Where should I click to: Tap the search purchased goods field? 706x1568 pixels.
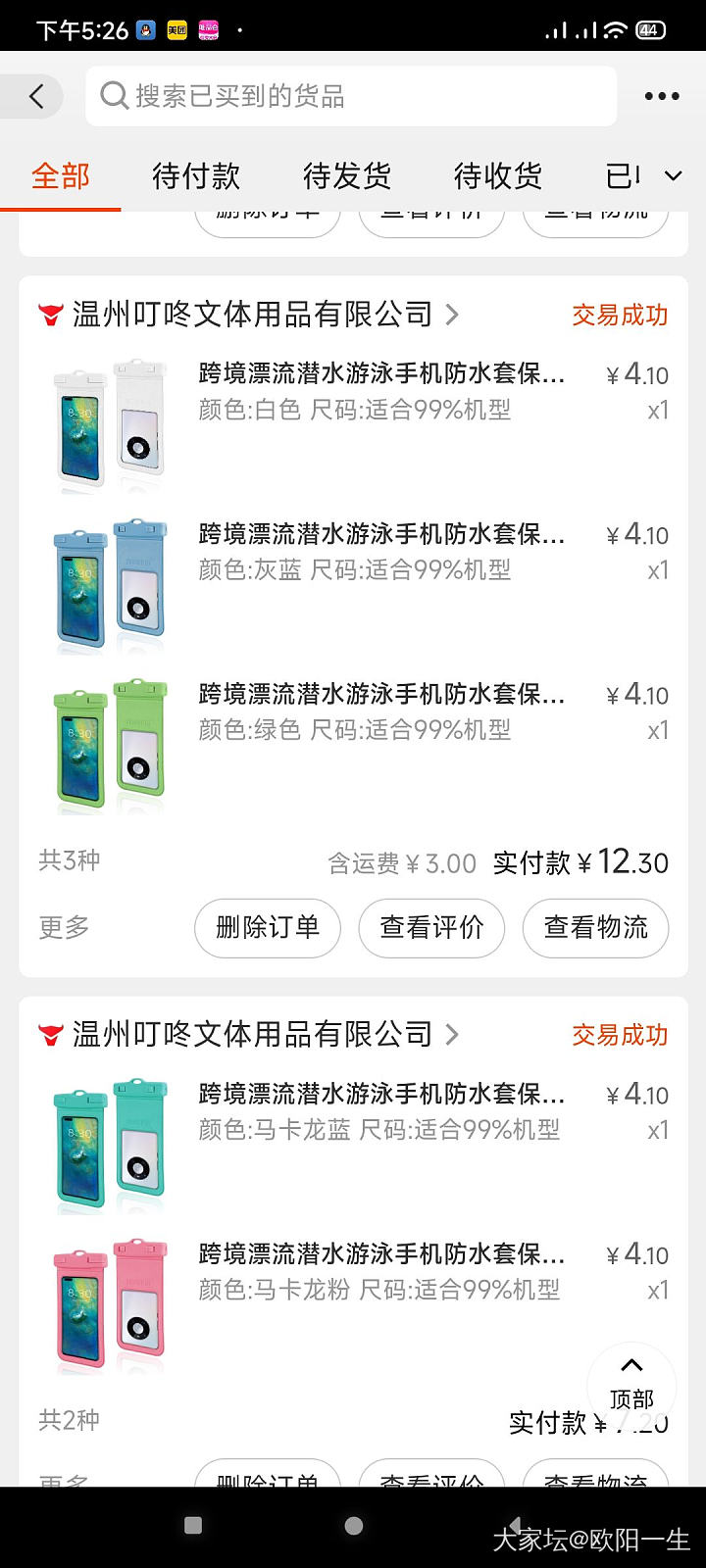pyautogui.click(x=351, y=96)
